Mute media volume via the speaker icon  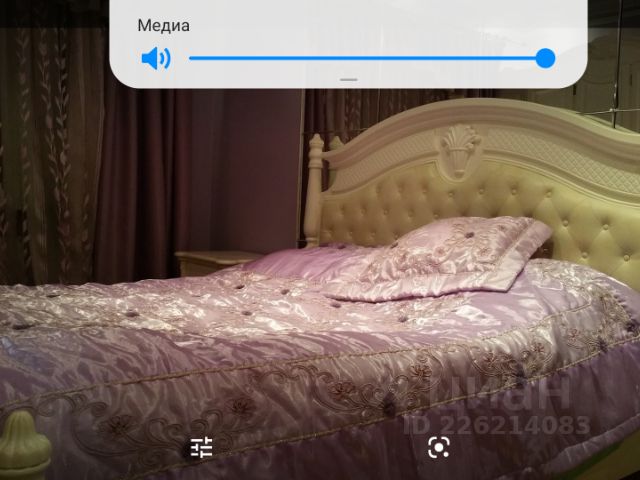coord(155,59)
